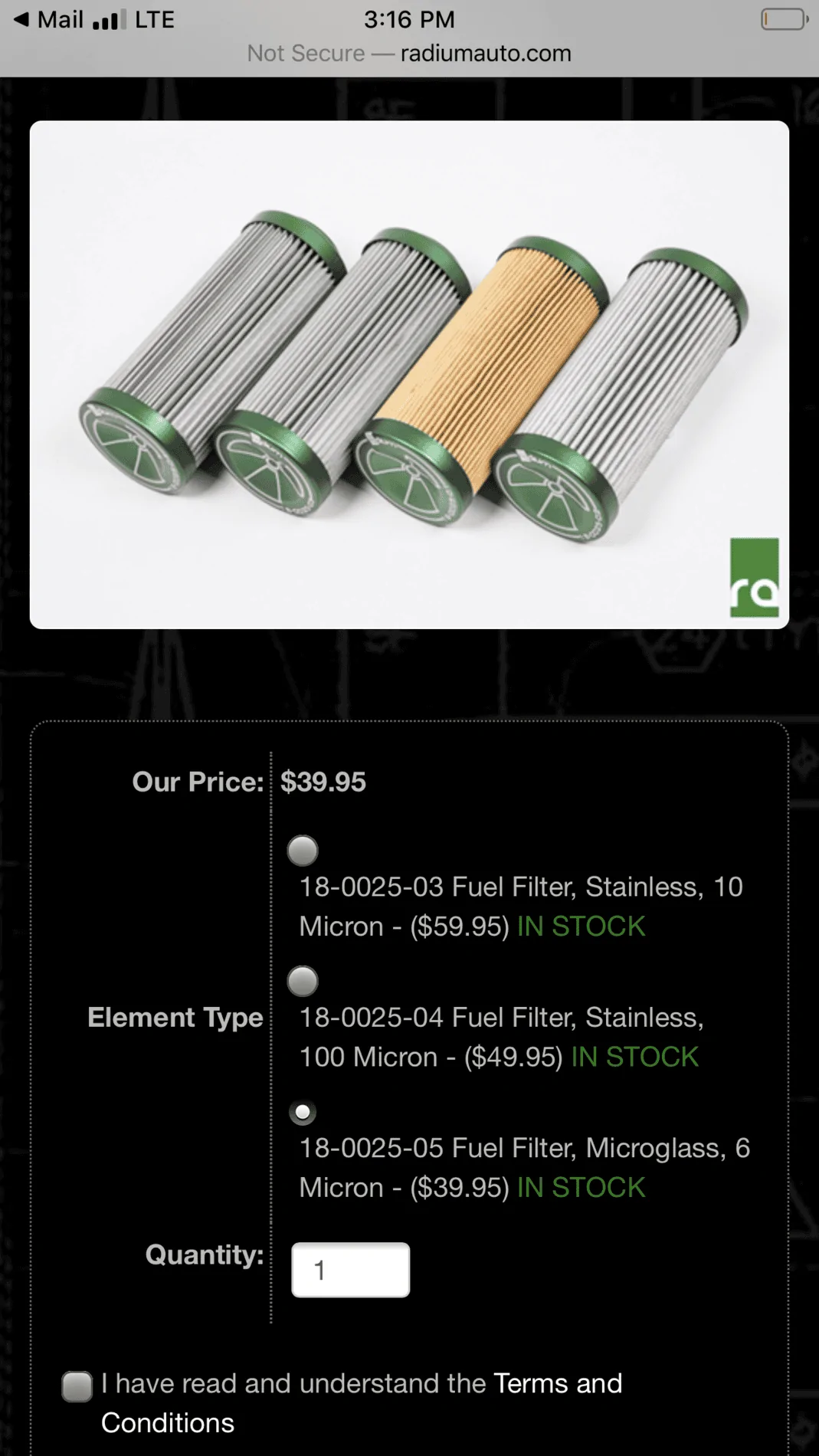This screenshot has height=1456, width=819.
Task: Choose the 18-0025-04 Stainless 100 Micron option
Action: (x=303, y=981)
